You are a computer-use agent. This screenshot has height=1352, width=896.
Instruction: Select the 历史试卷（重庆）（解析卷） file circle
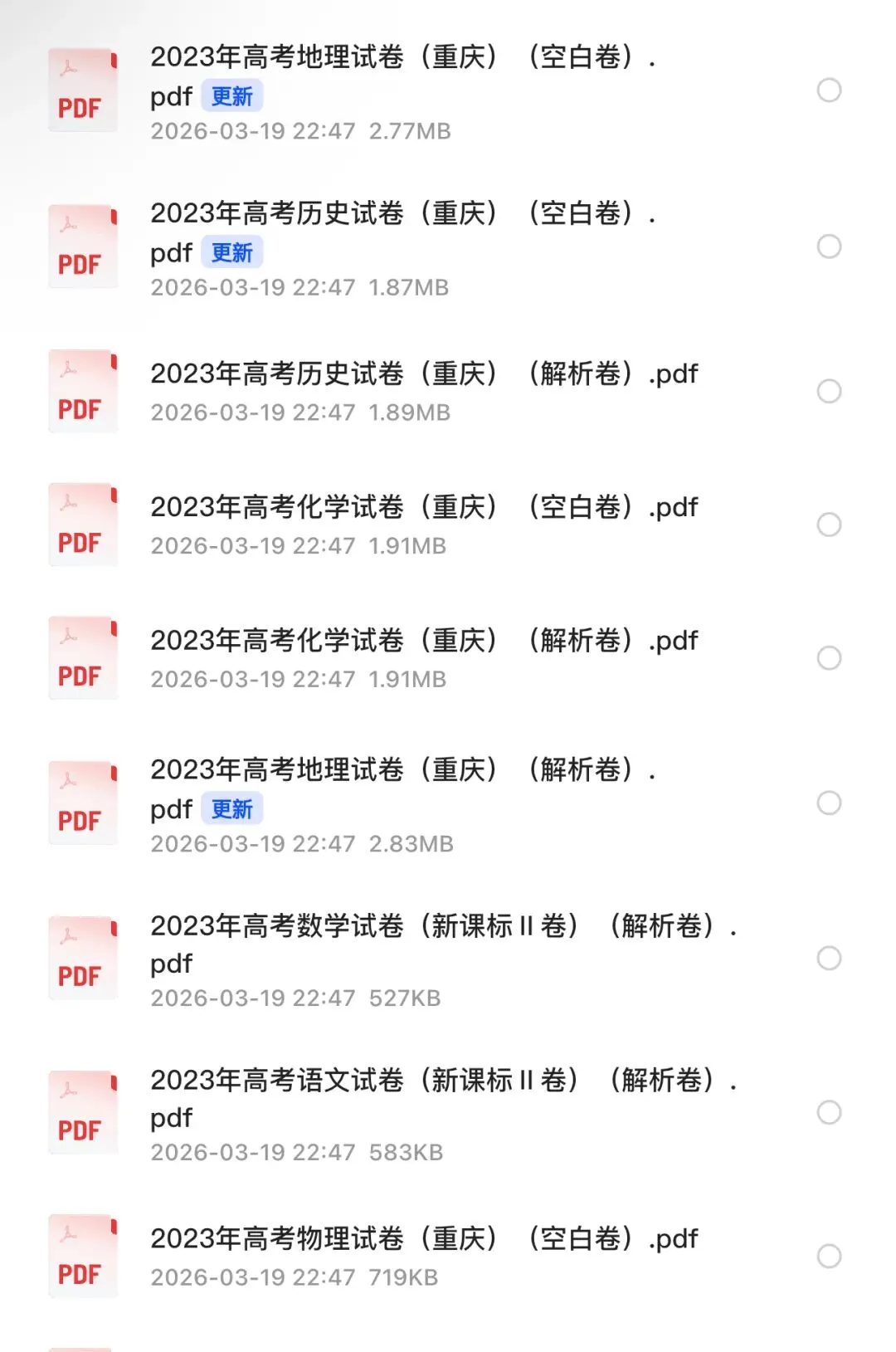[x=829, y=391]
